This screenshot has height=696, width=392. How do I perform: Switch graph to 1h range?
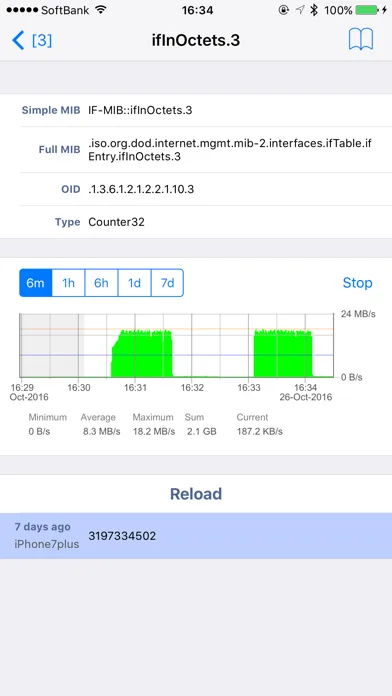pos(68,283)
